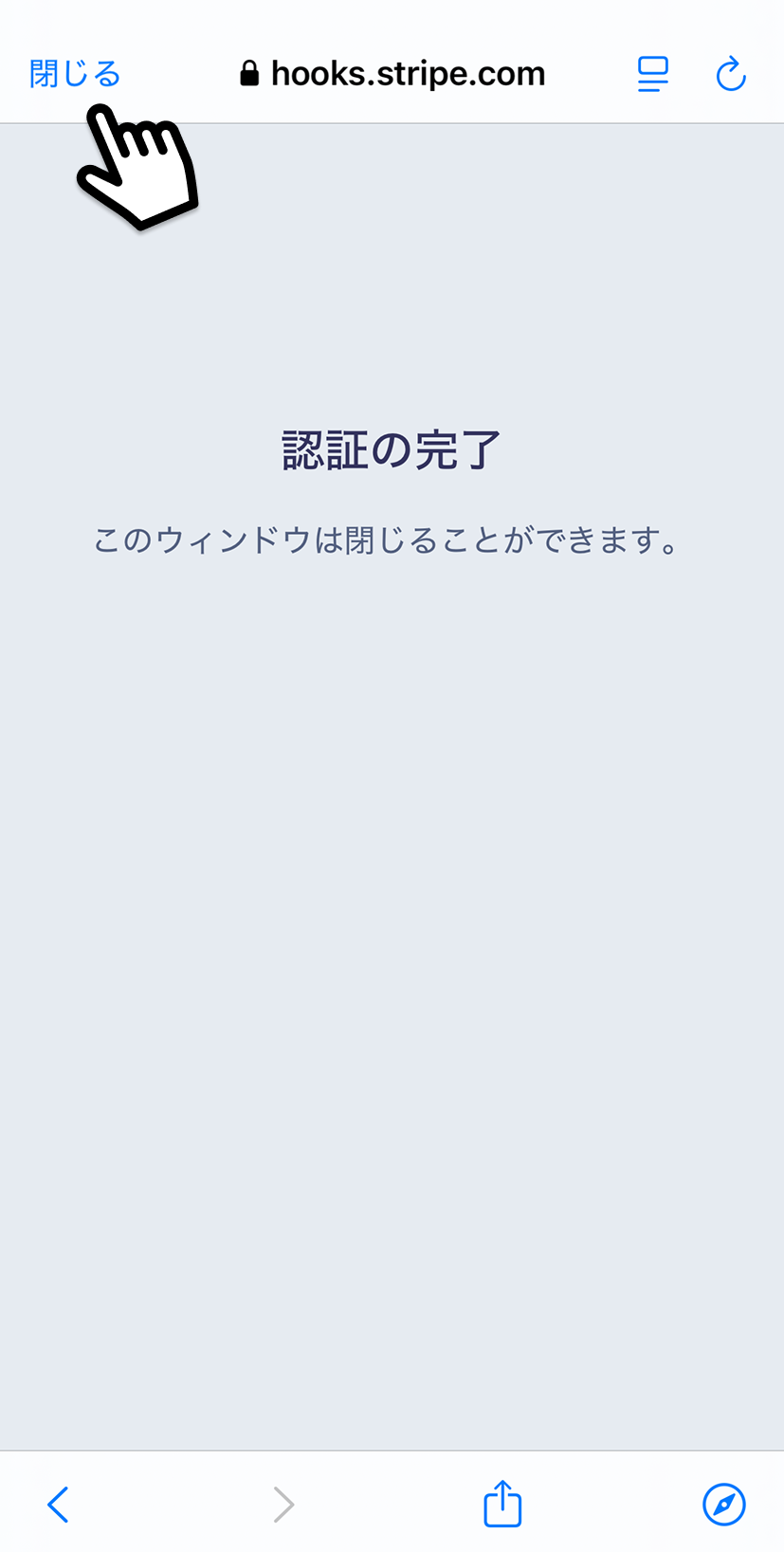The width and height of the screenshot is (784, 1552).
Task: Go back to the previous page
Action: click(x=58, y=1505)
